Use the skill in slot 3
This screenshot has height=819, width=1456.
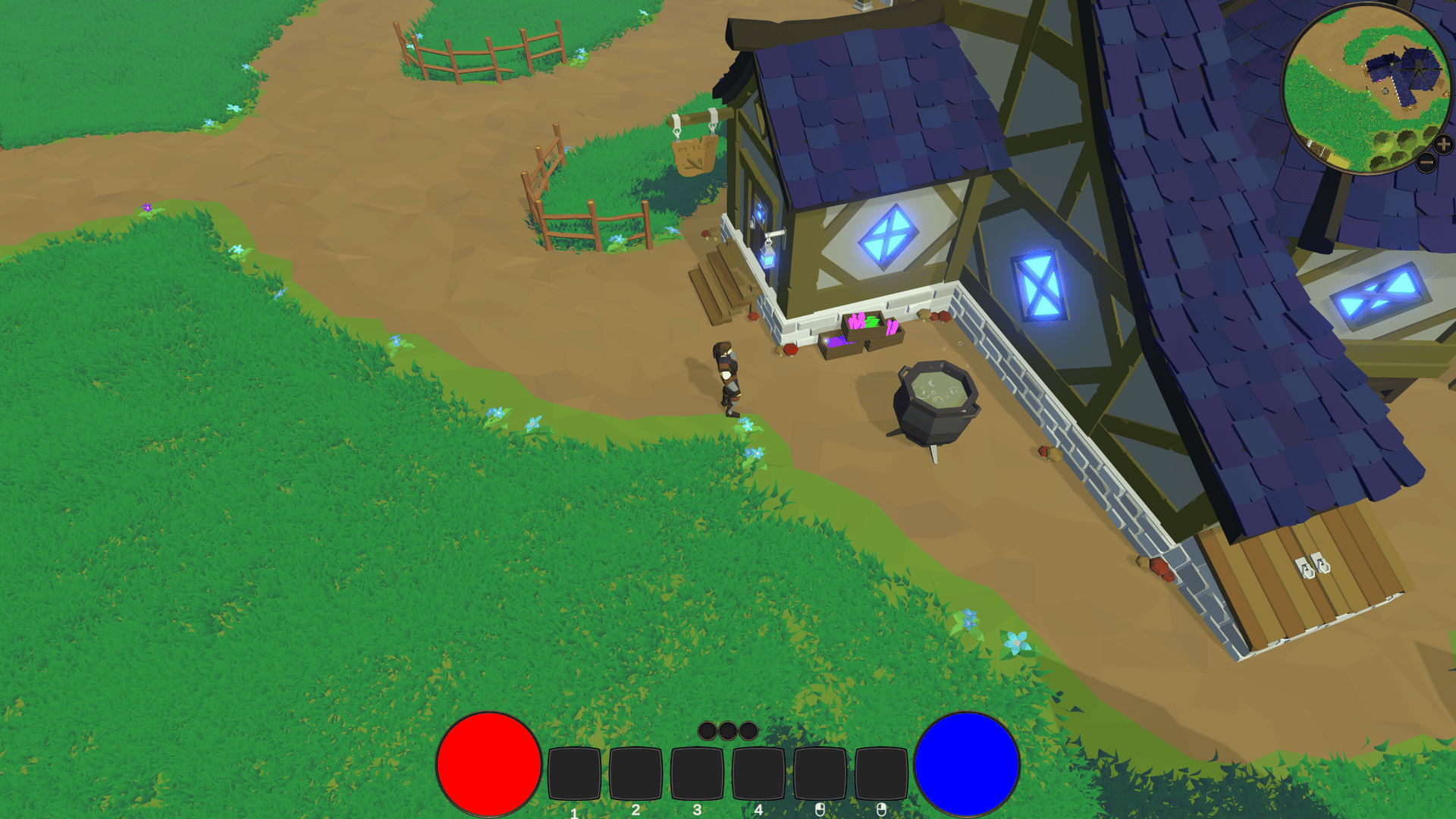[x=697, y=773]
